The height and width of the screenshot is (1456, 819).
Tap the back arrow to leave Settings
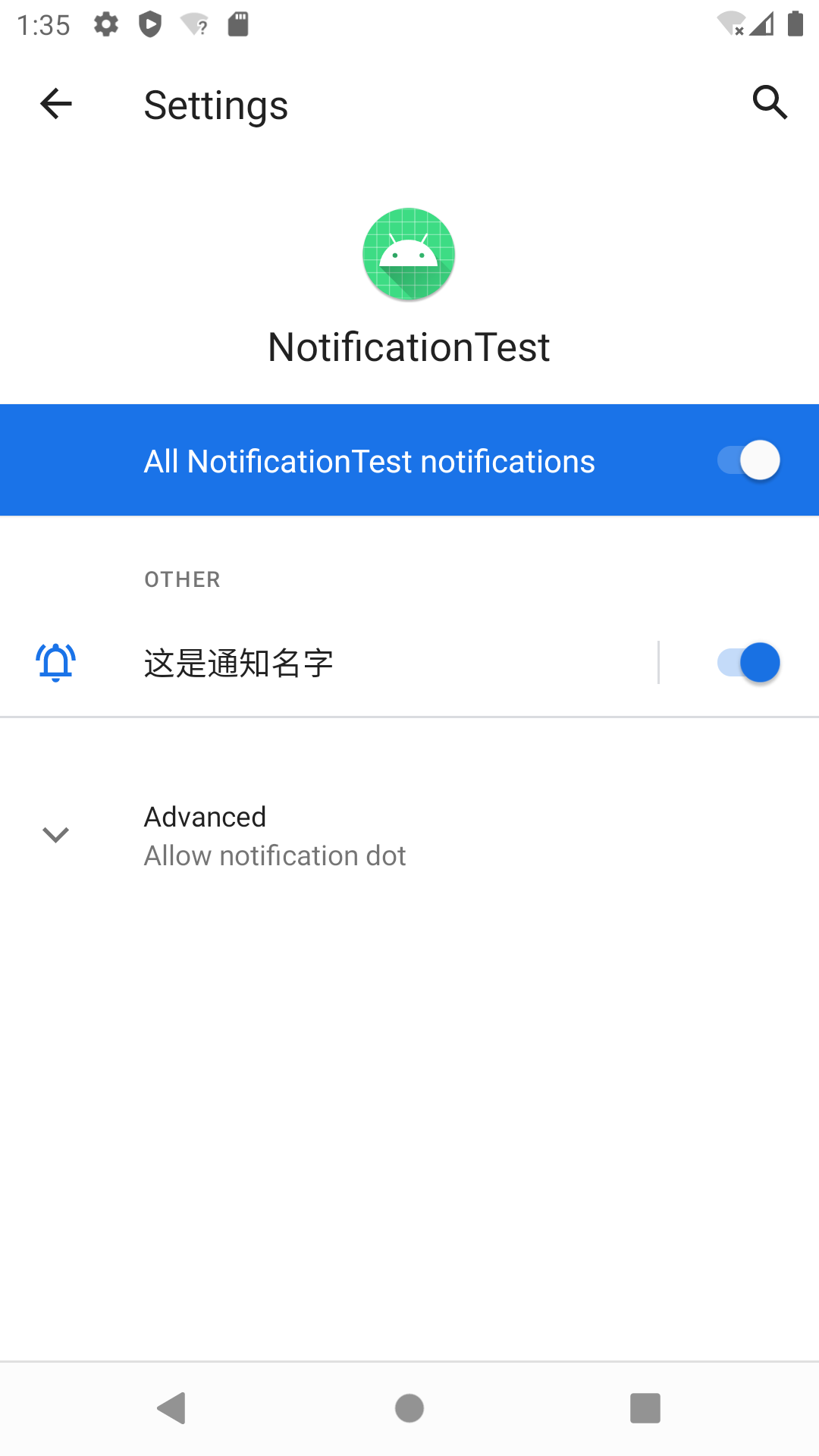(55, 103)
